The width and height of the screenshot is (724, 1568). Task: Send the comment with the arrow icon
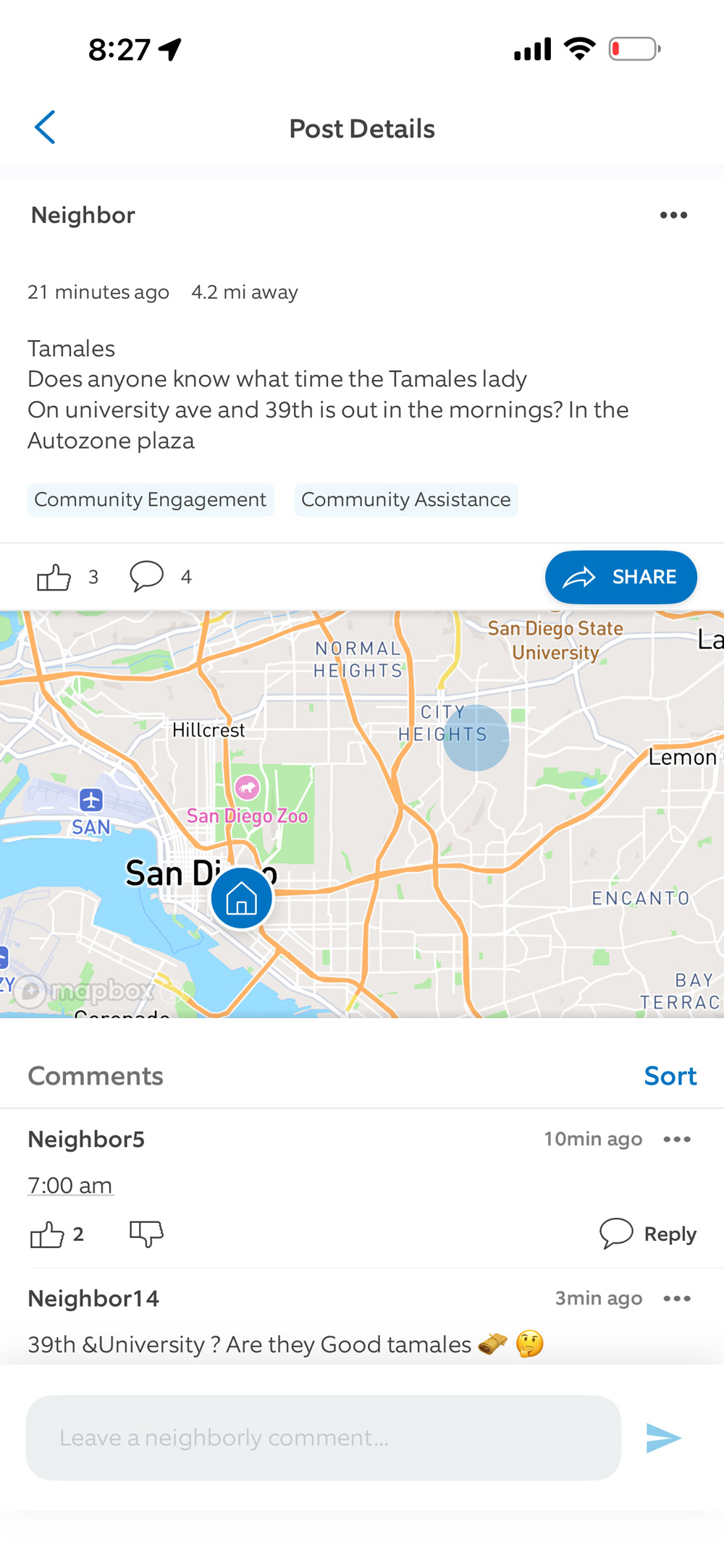[x=663, y=1438]
